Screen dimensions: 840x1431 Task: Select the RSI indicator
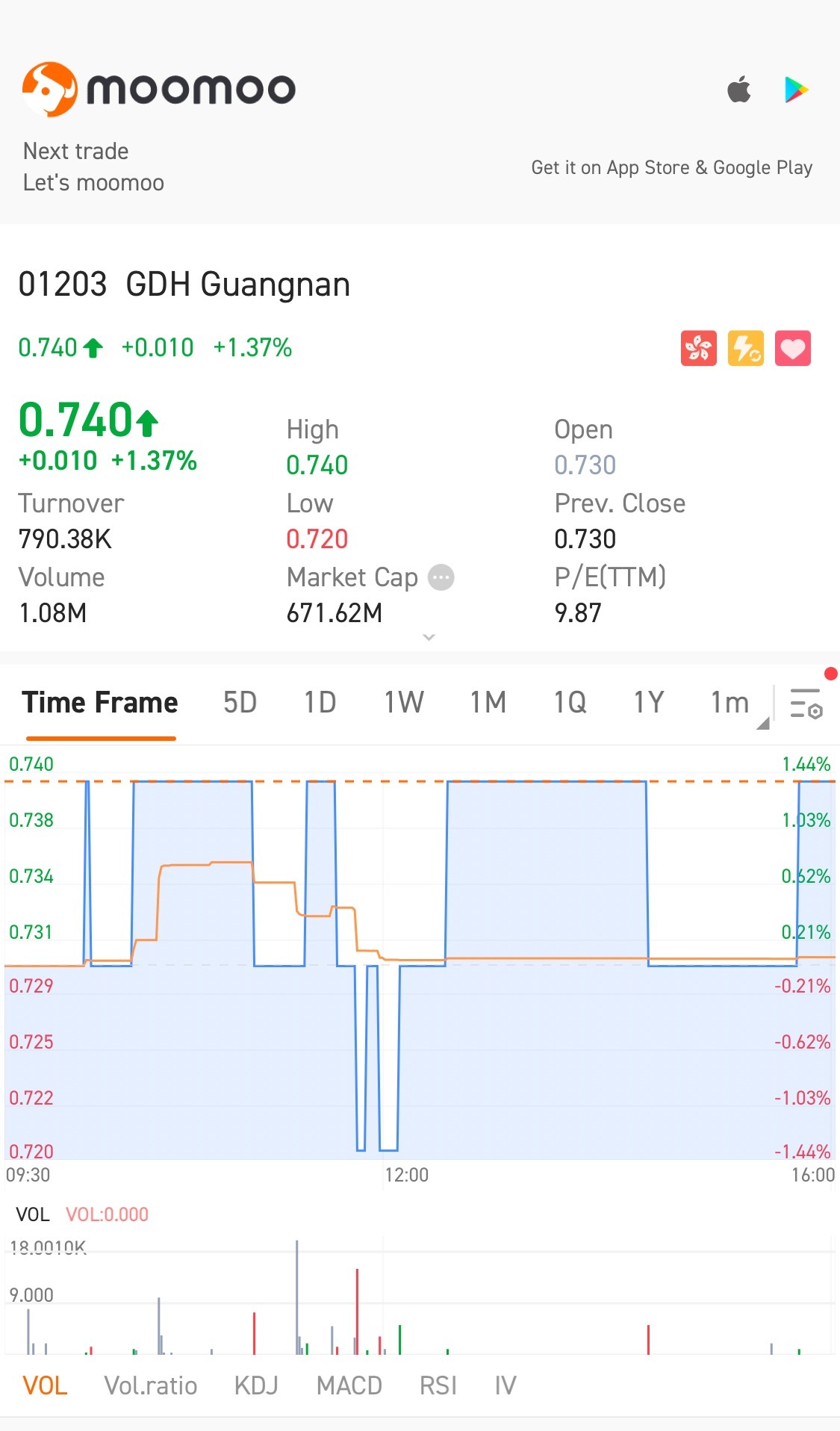point(438,1385)
